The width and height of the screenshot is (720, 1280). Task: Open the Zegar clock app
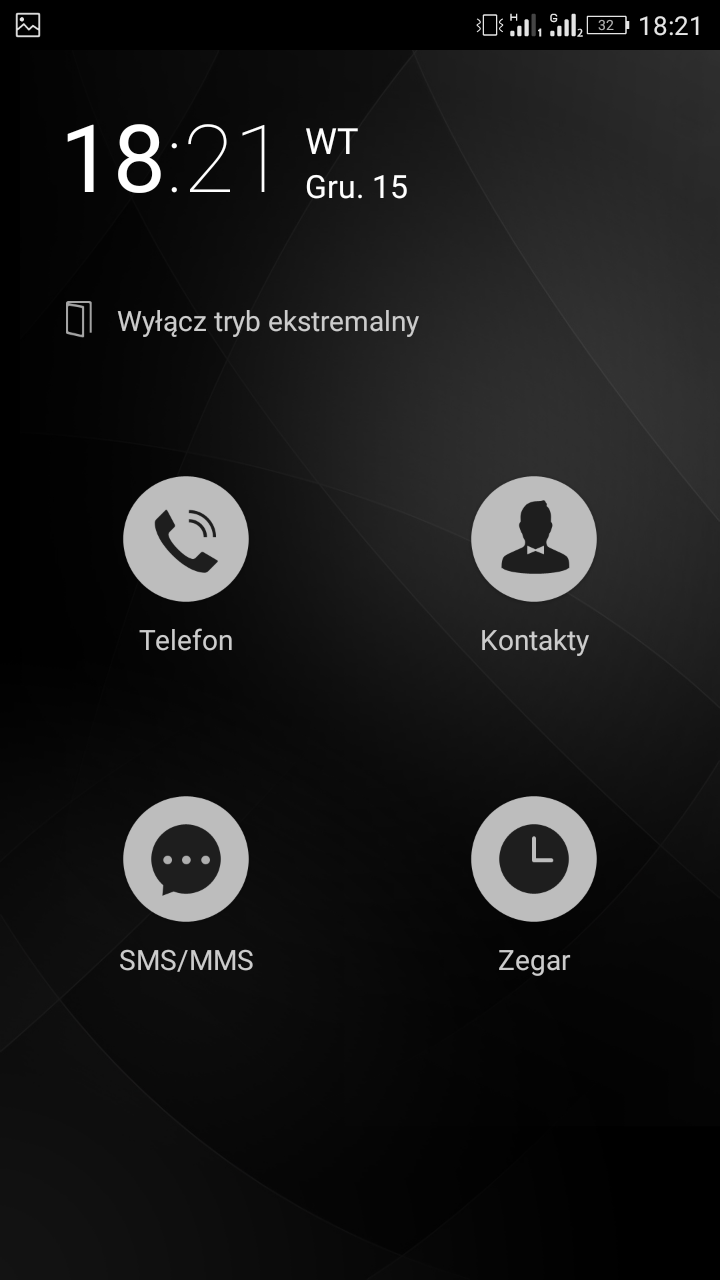point(534,859)
